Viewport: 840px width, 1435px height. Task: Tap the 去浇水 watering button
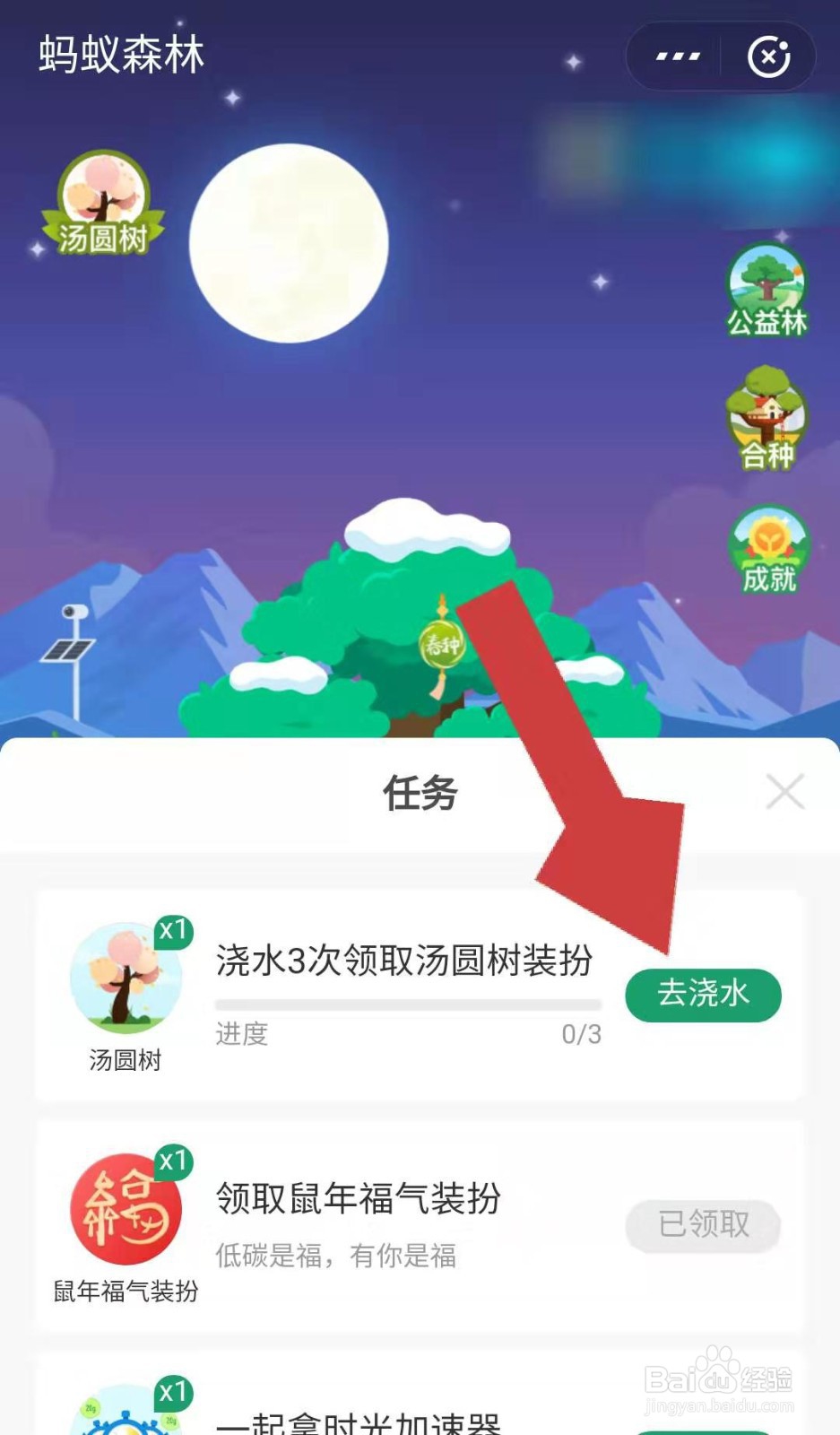pyautogui.click(x=703, y=996)
